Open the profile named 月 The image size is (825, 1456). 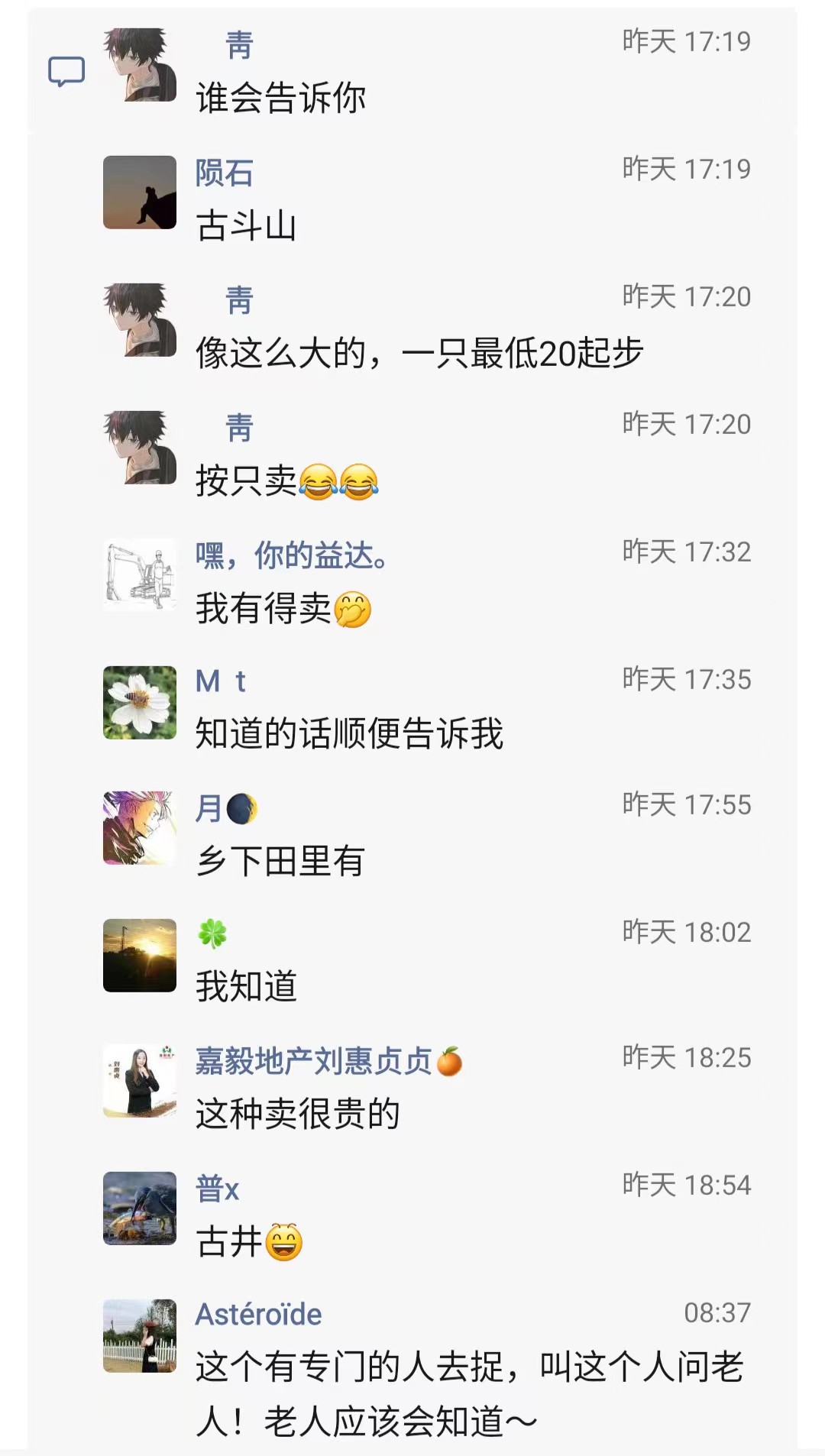click(209, 808)
